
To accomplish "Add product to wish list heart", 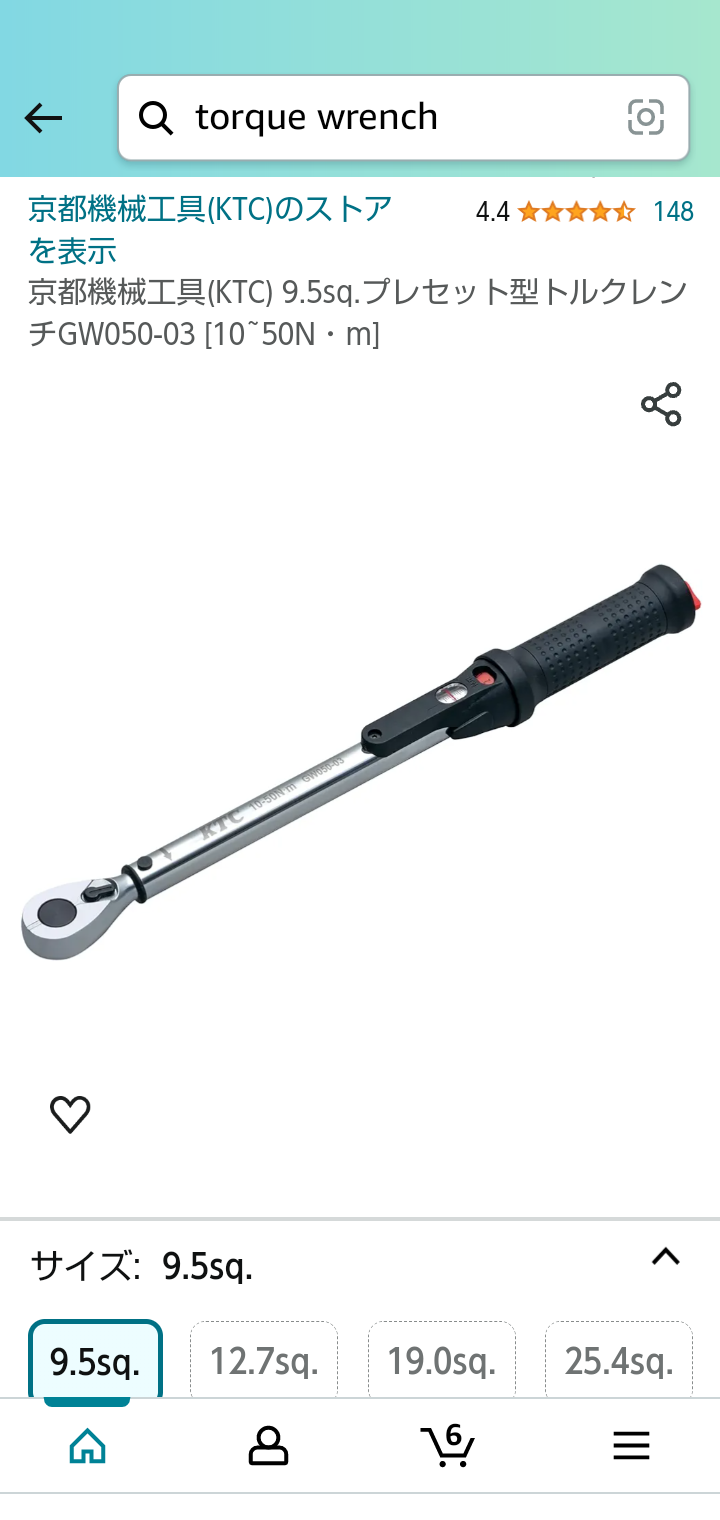I will (70, 1114).
